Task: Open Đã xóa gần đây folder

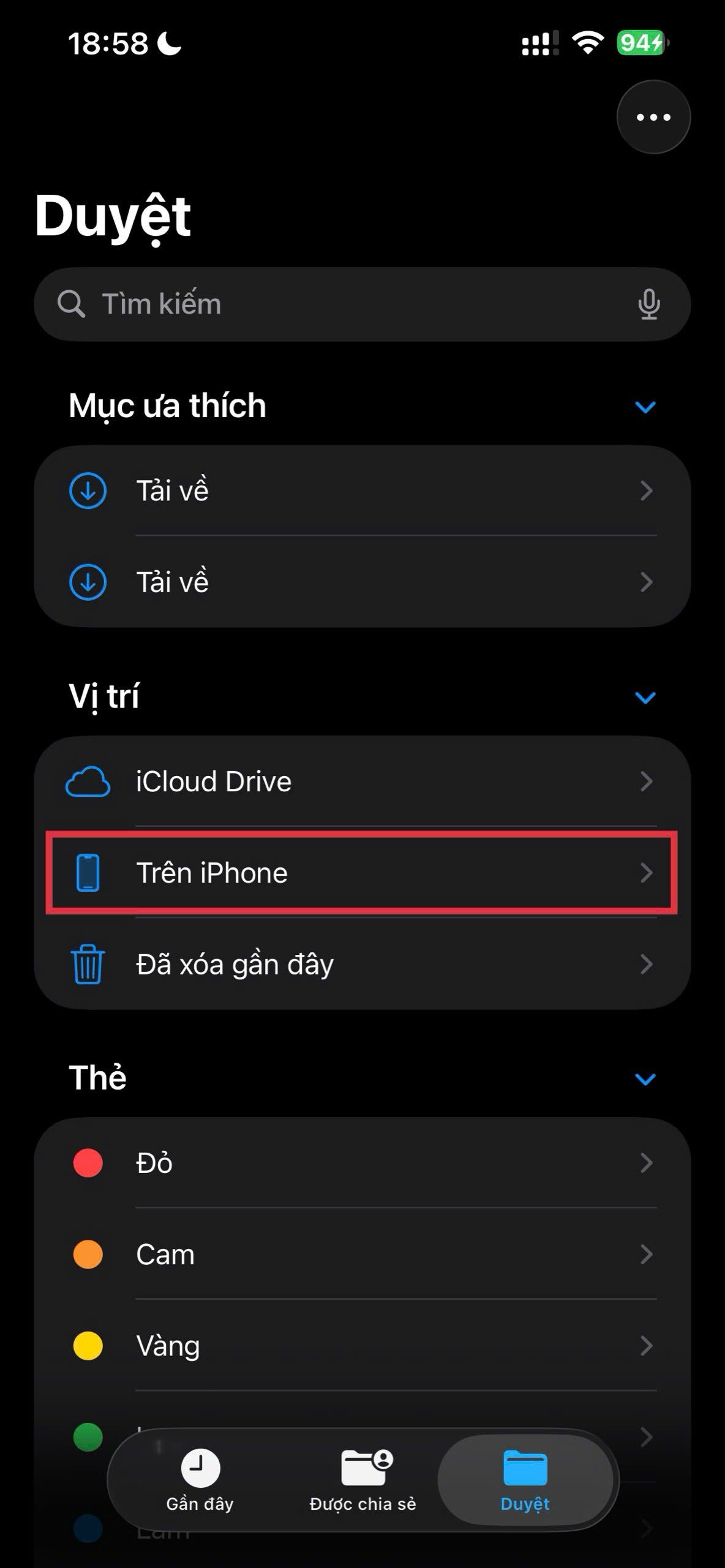Action: pos(361,964)
